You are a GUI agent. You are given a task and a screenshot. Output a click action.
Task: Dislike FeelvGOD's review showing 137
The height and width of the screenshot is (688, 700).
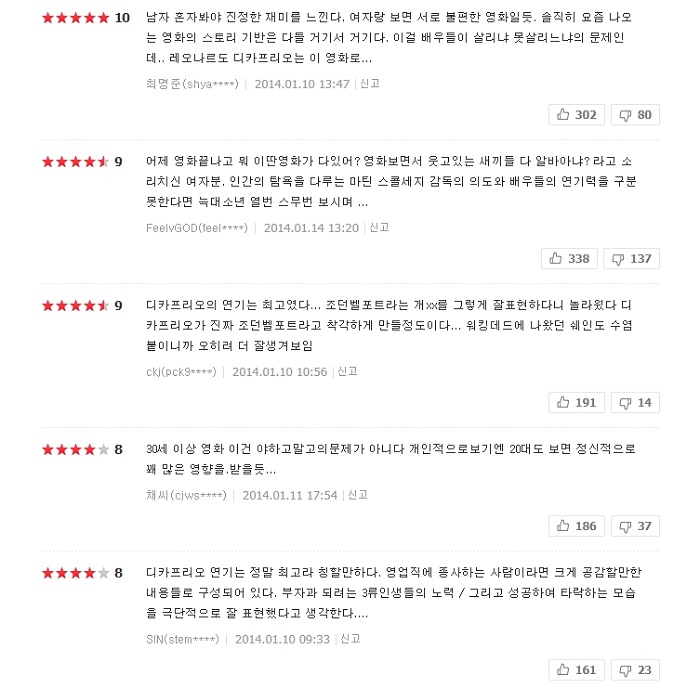[x=631, y=259]
